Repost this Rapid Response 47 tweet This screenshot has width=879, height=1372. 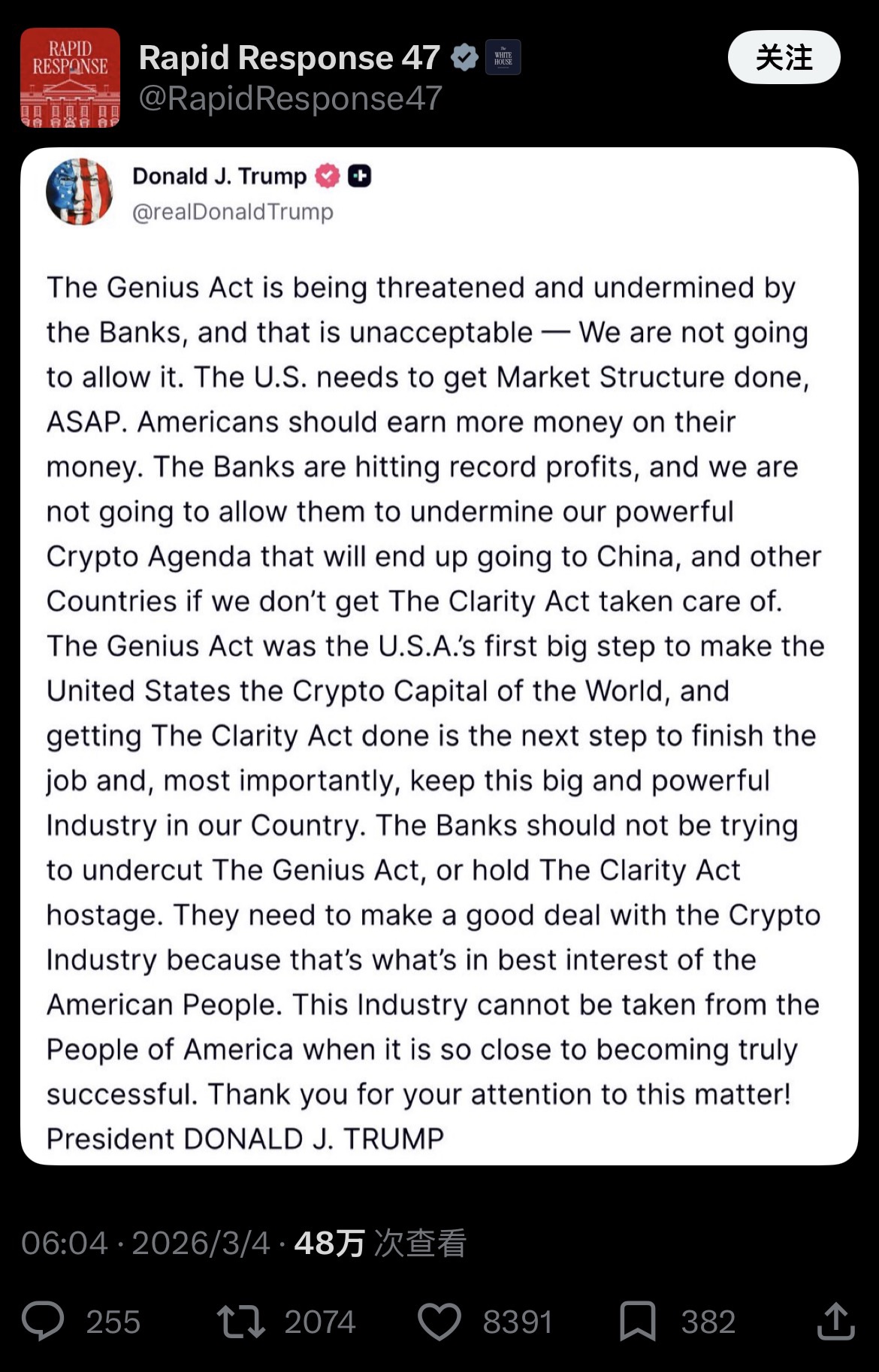tap(240, 1321)
